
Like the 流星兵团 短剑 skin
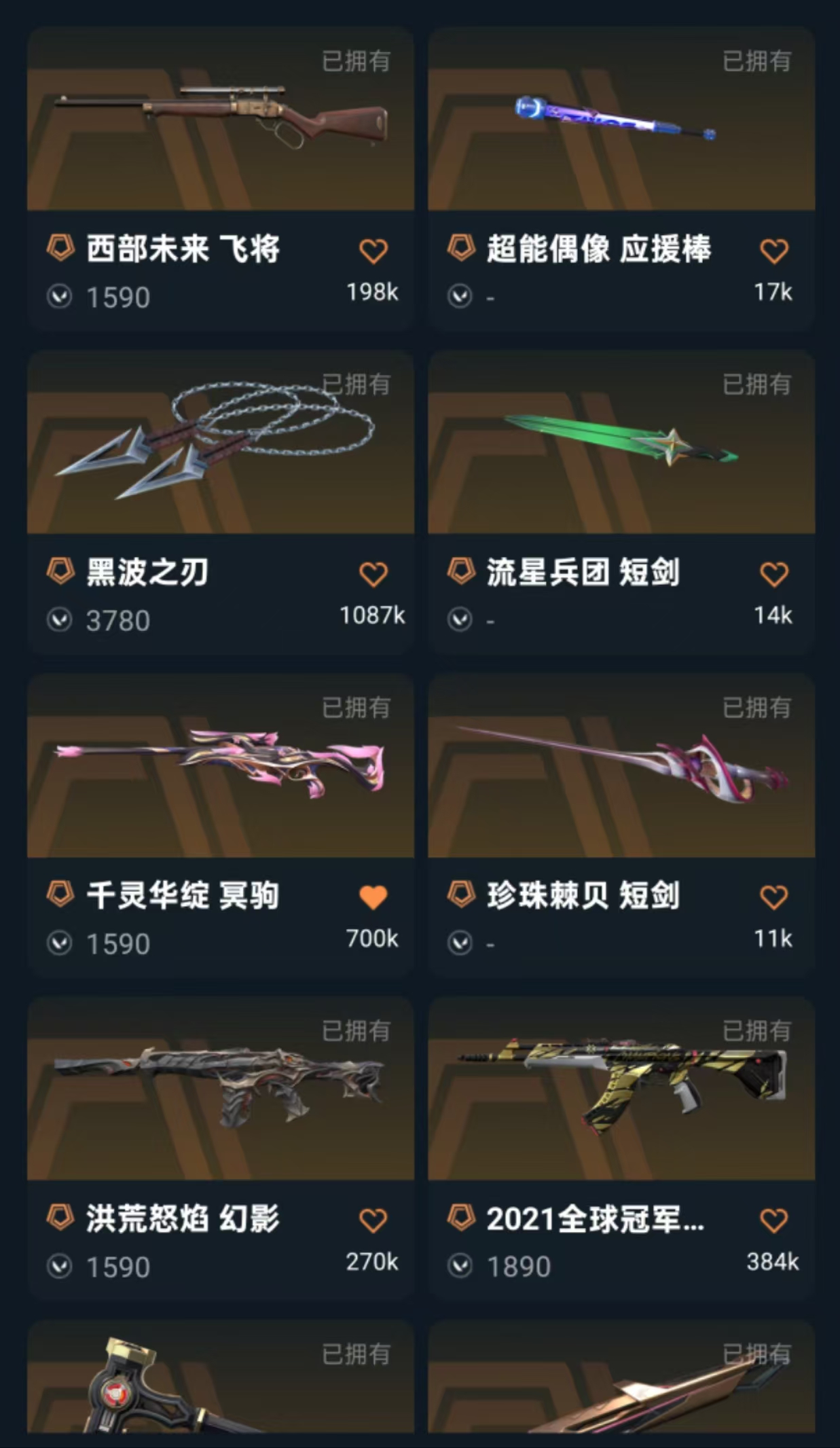click(x=773, y=575)
